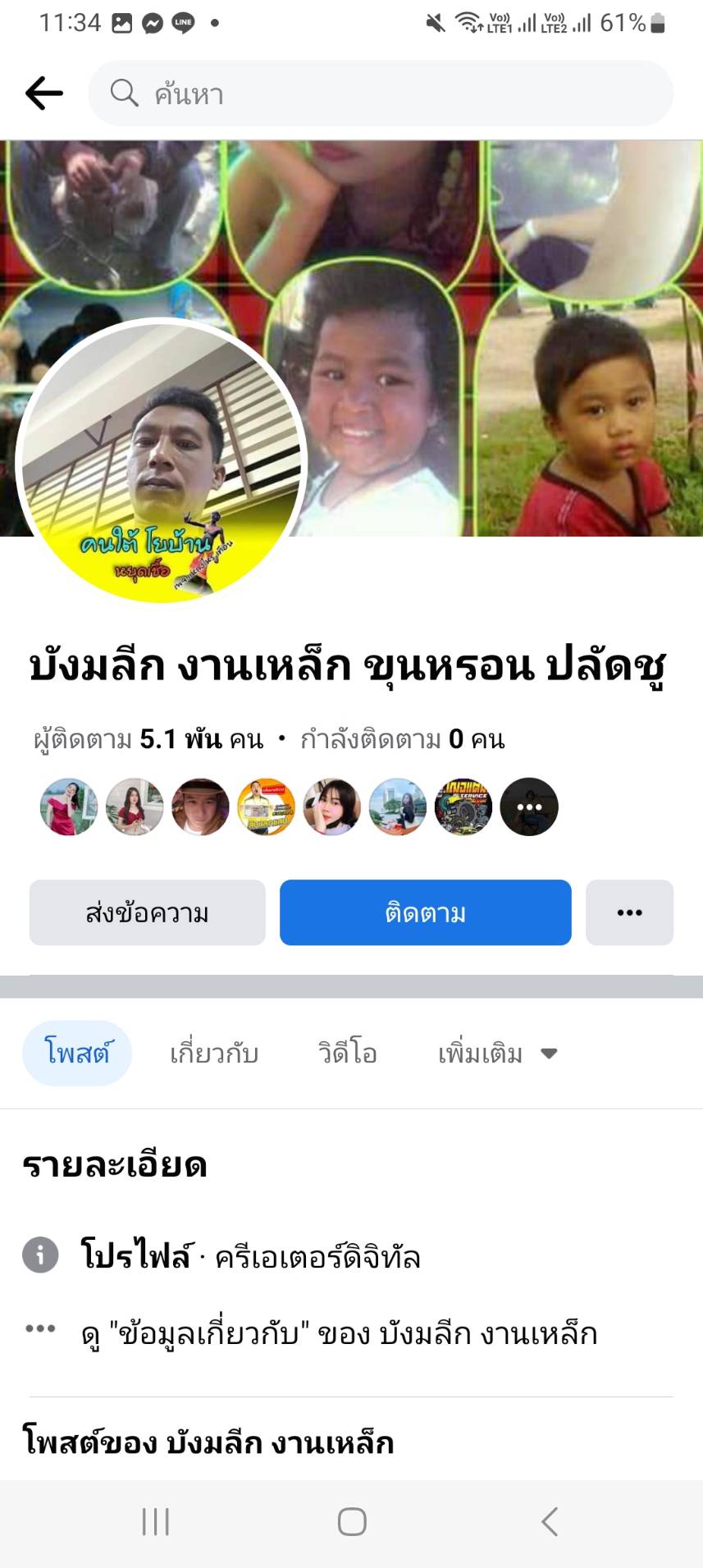Viewport: 703px width, 1568px height.
Task: Open the more options button beside ติดตาม
Action: (629, 912)
